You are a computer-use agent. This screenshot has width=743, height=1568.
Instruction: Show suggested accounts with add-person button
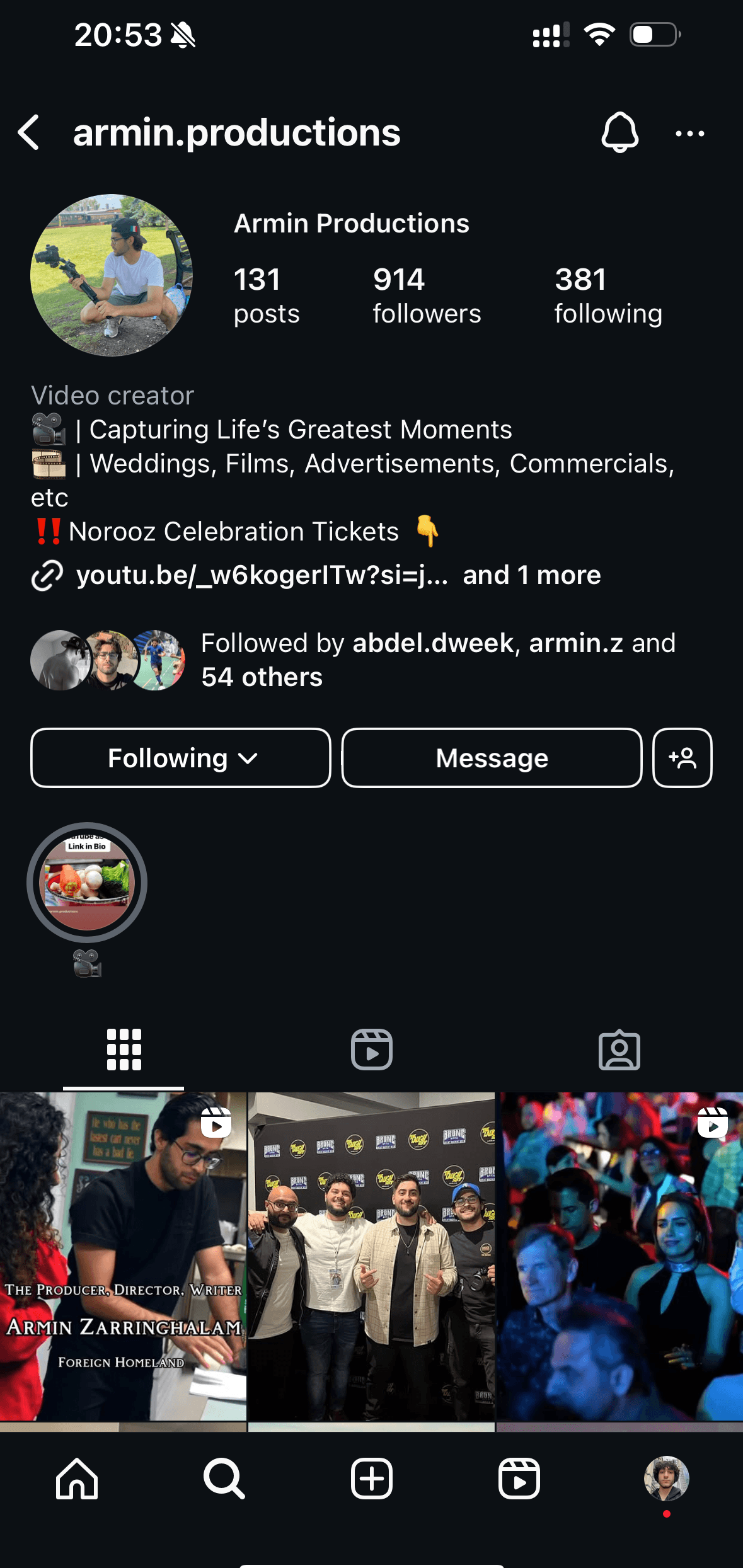(682, 758)
